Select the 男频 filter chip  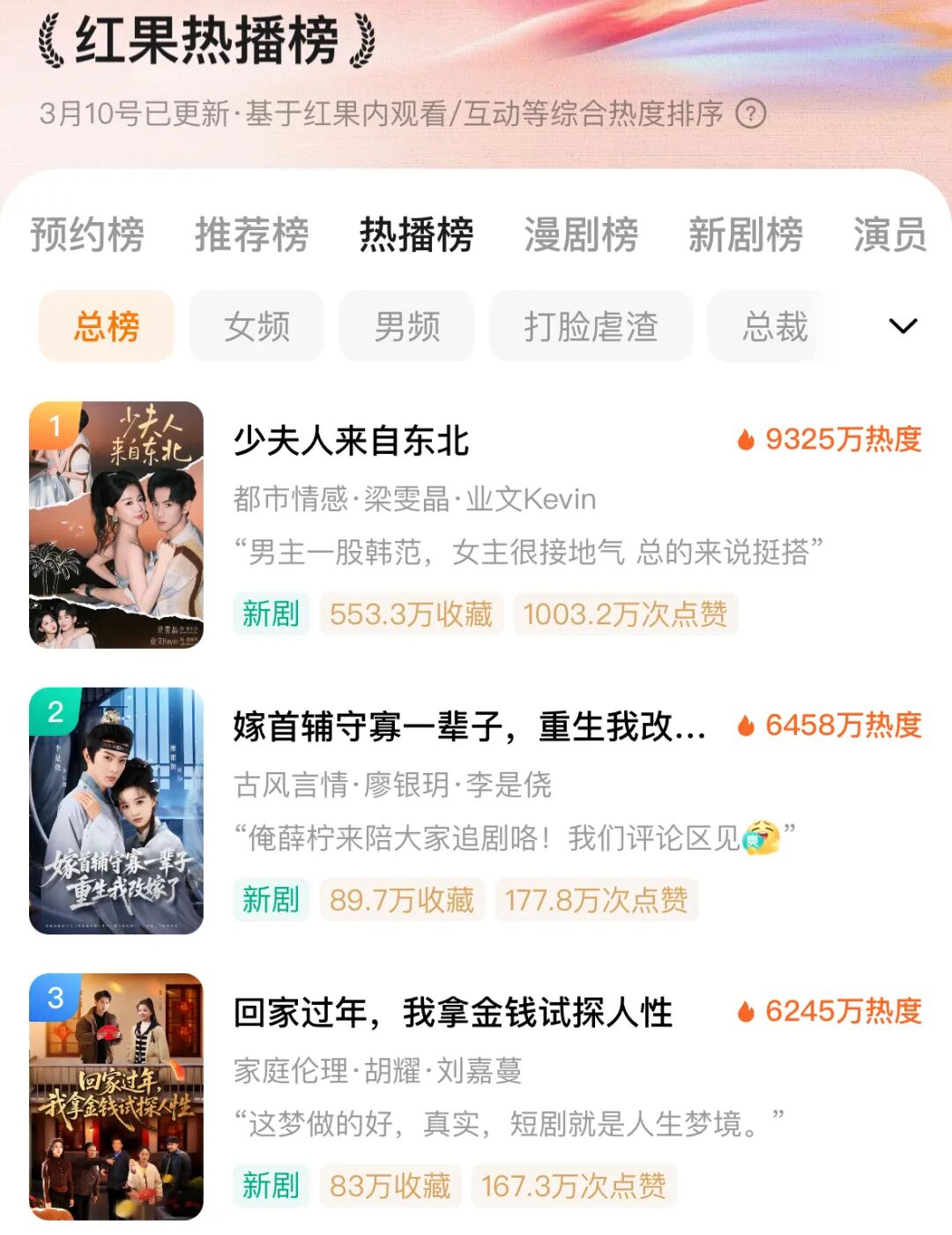click(407, 326)
